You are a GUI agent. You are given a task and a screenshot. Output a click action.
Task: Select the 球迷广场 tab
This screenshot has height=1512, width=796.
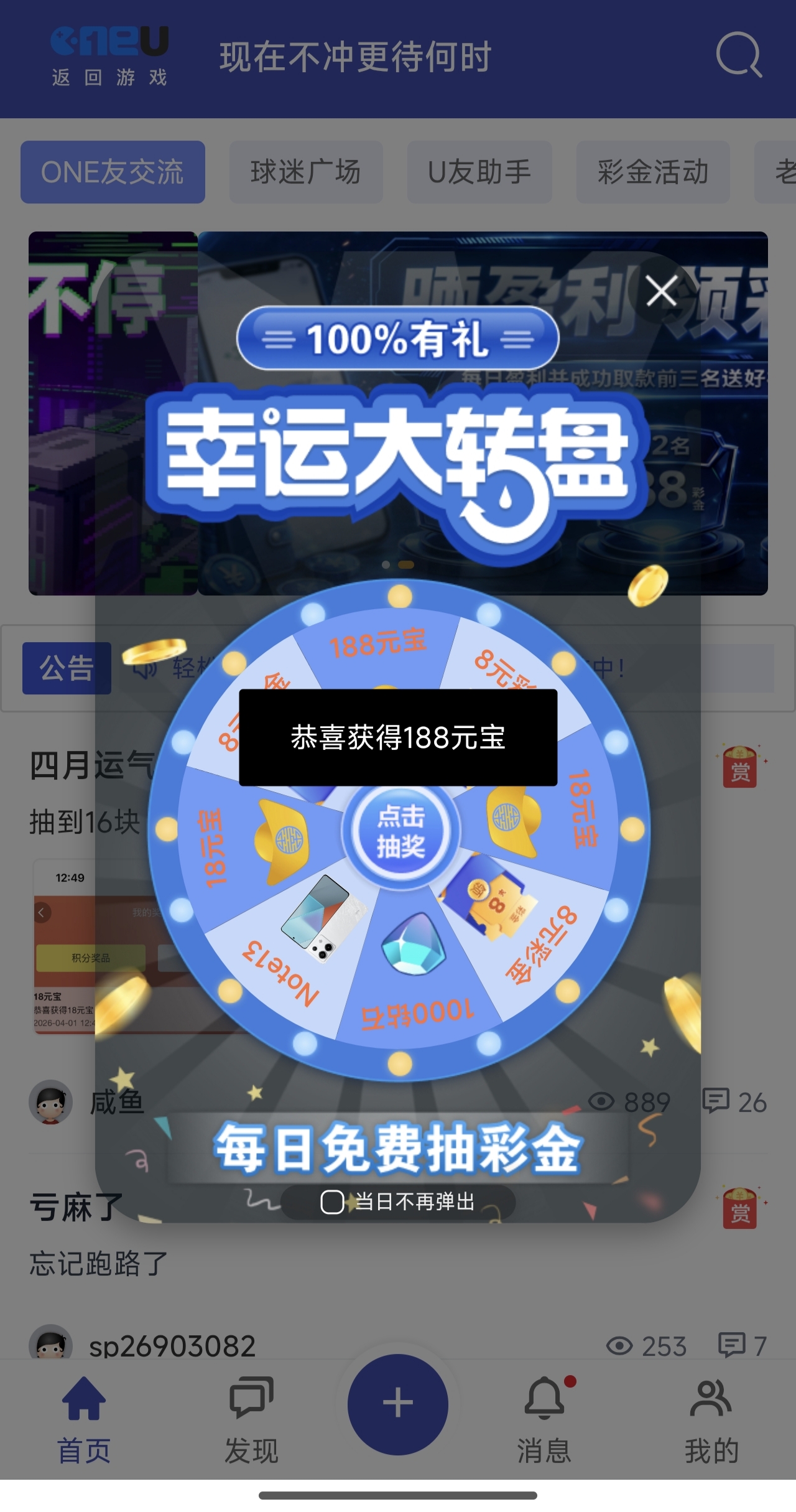click(305, 172)
